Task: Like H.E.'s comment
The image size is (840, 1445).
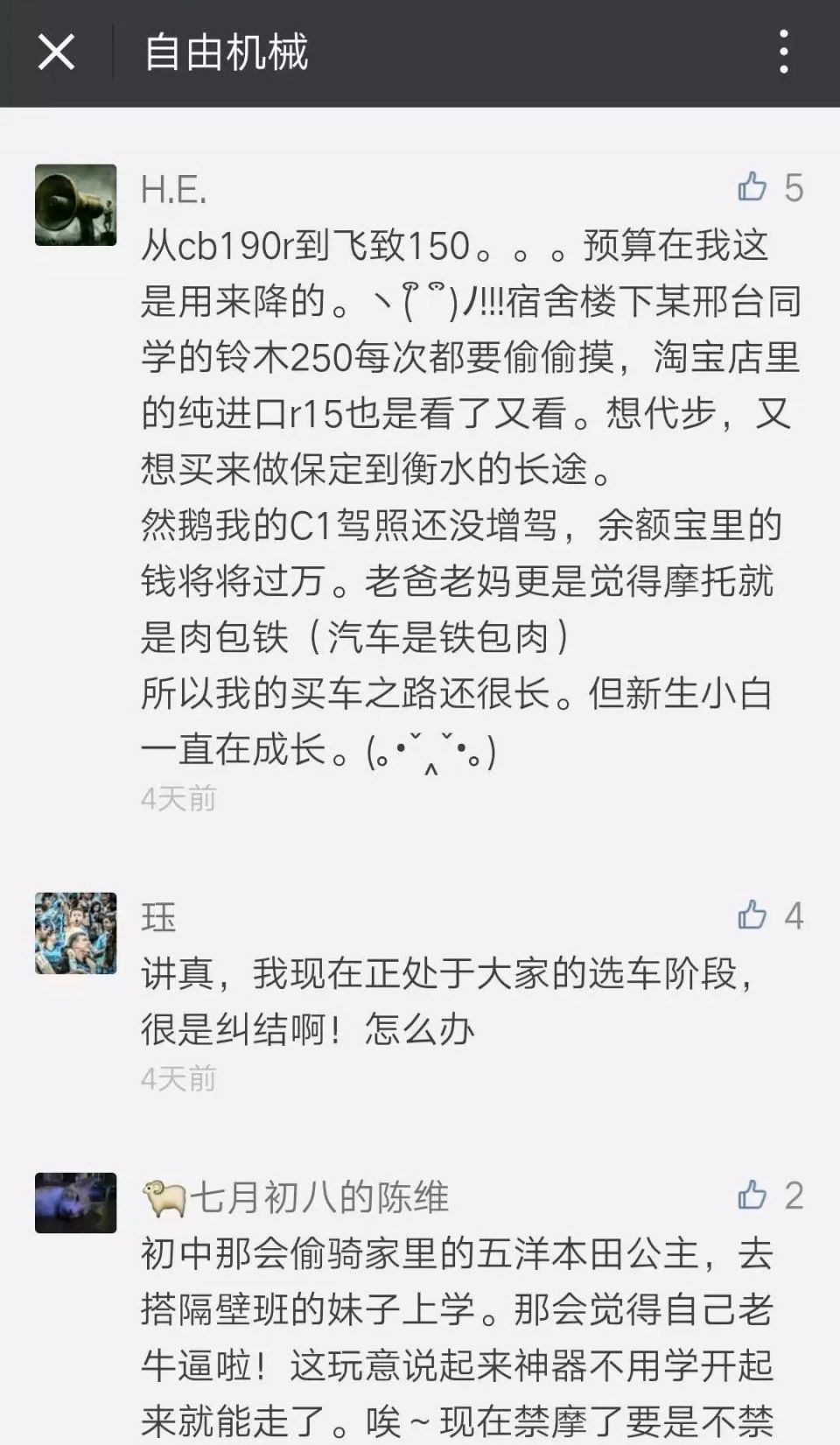Action: pyautogui.click(x=752, y=187)
